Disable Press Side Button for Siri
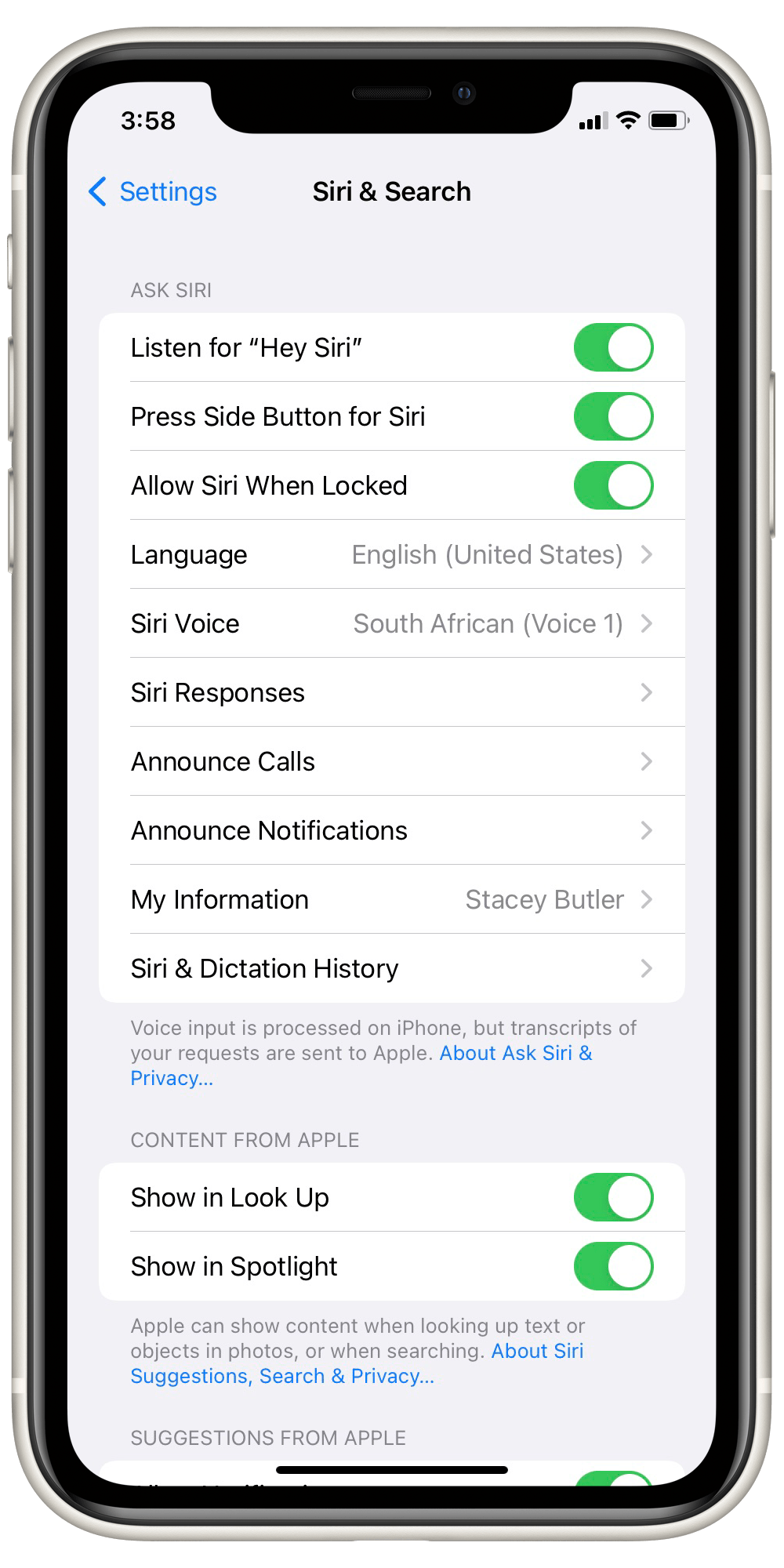784x1568 pixels. click(613, 416)
